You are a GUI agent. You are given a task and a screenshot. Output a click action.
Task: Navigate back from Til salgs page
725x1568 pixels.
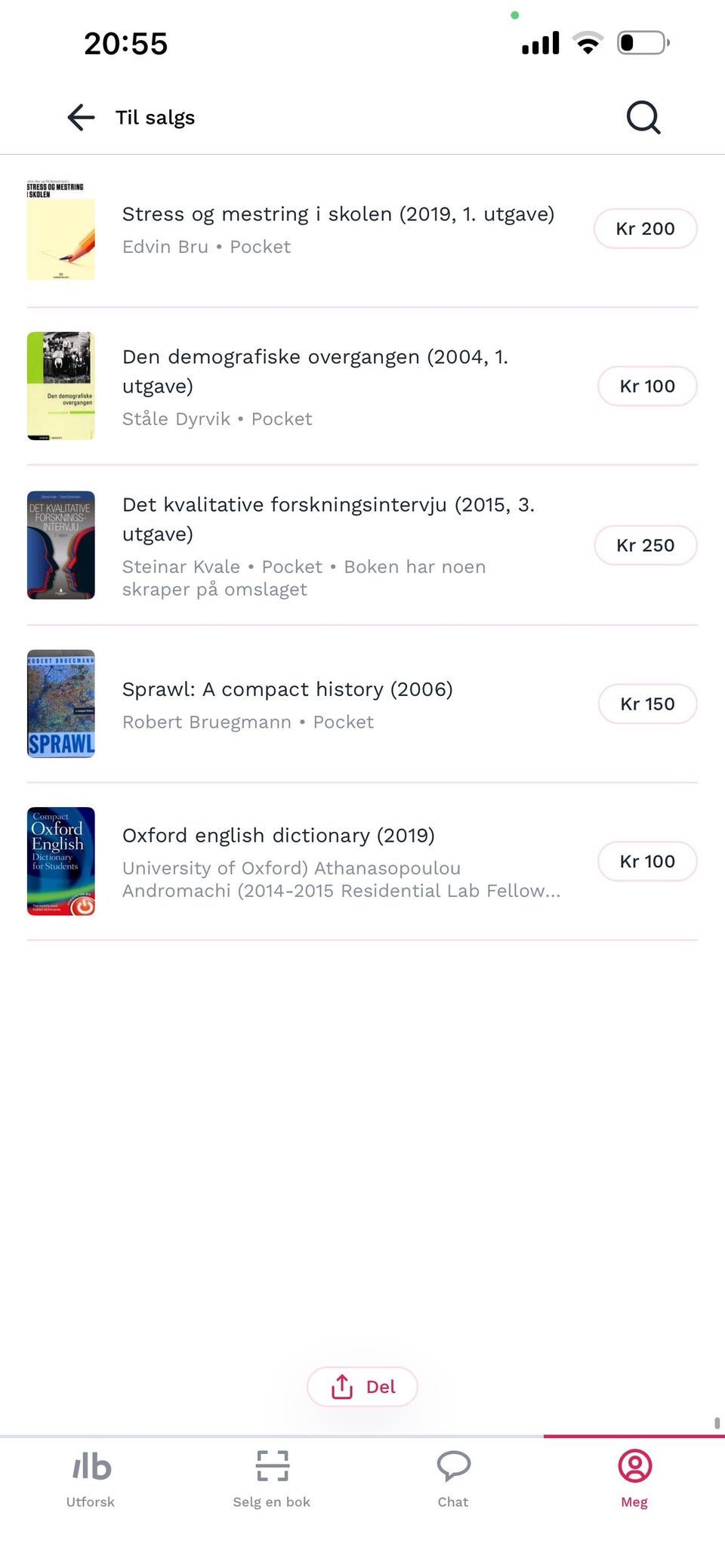(80, 117)
